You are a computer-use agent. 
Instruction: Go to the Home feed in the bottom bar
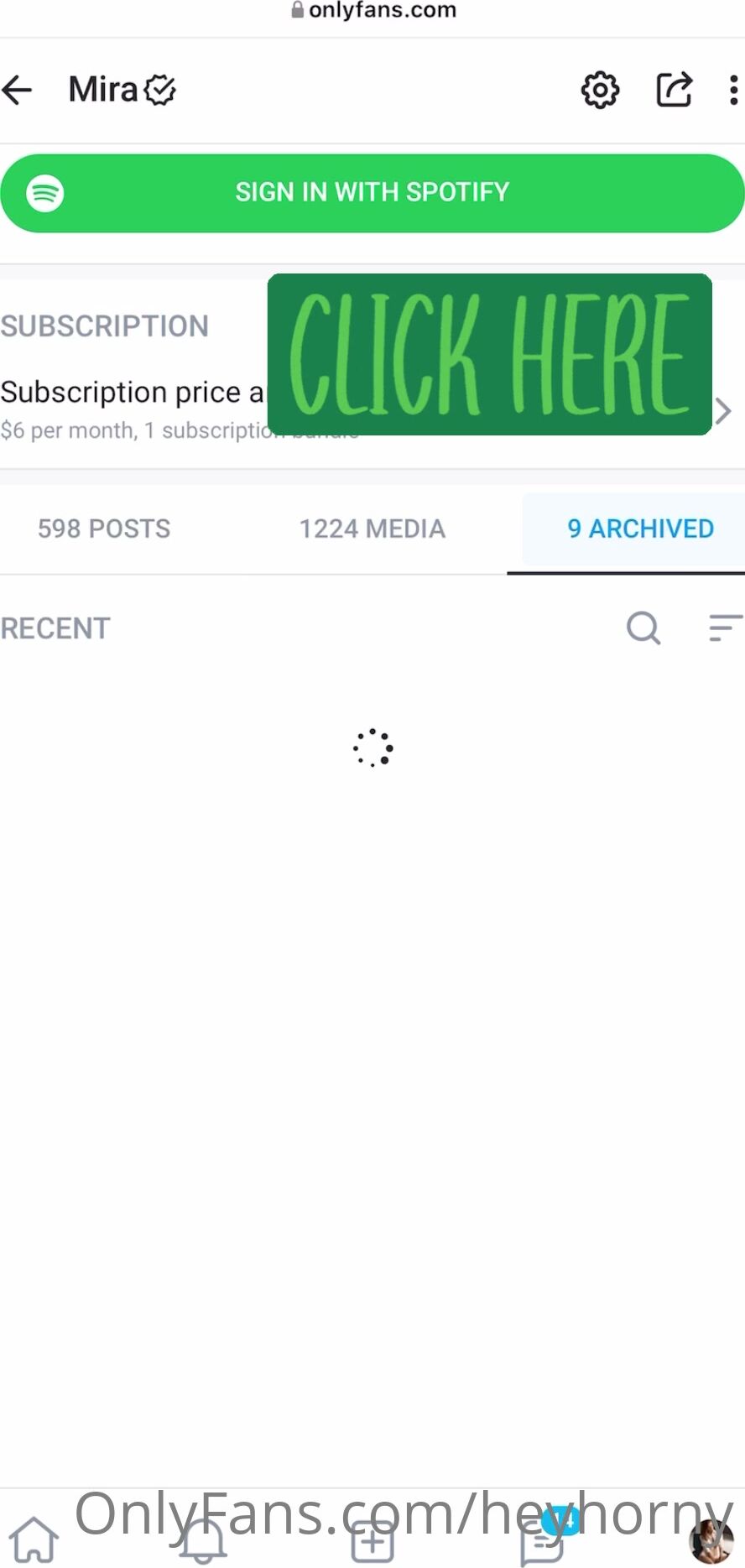34,1539
